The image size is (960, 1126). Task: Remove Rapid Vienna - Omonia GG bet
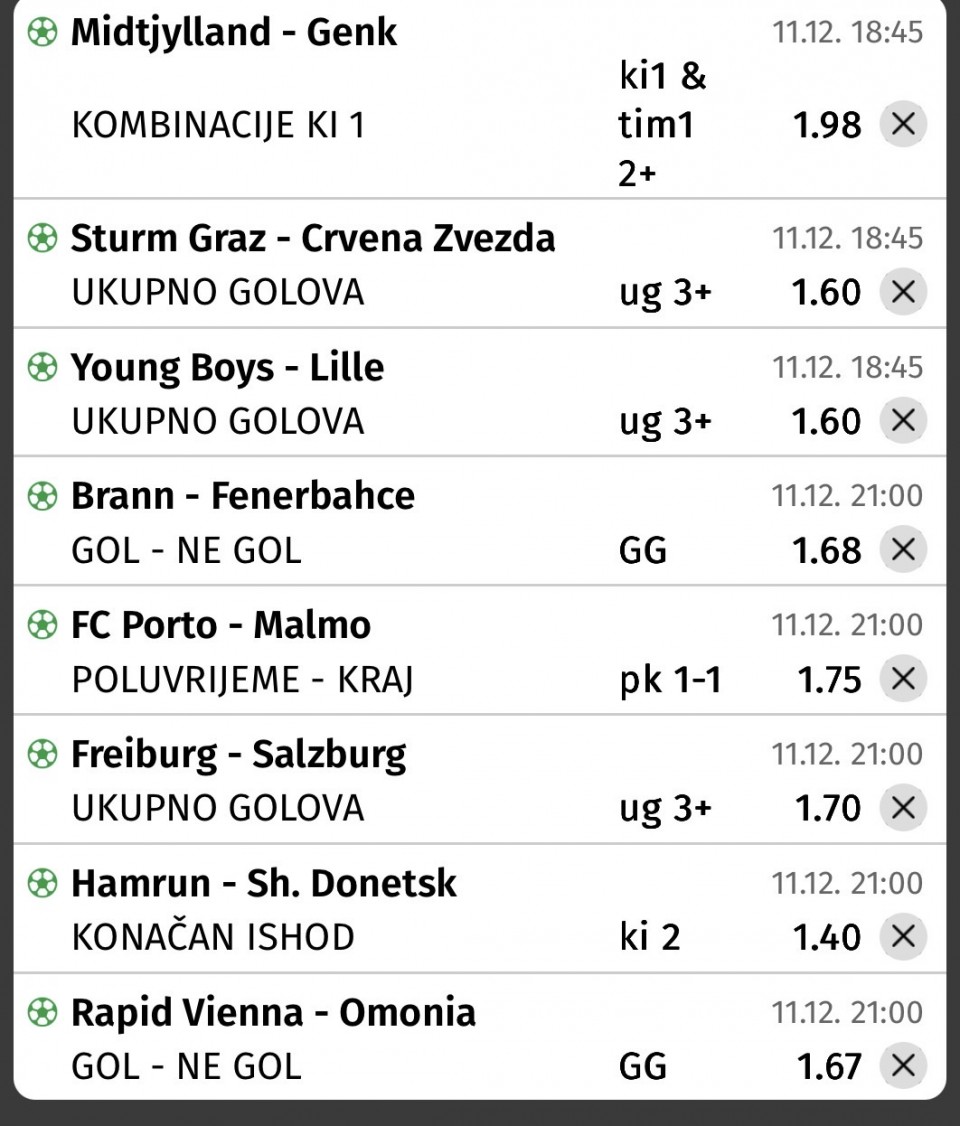(902, 1066)
